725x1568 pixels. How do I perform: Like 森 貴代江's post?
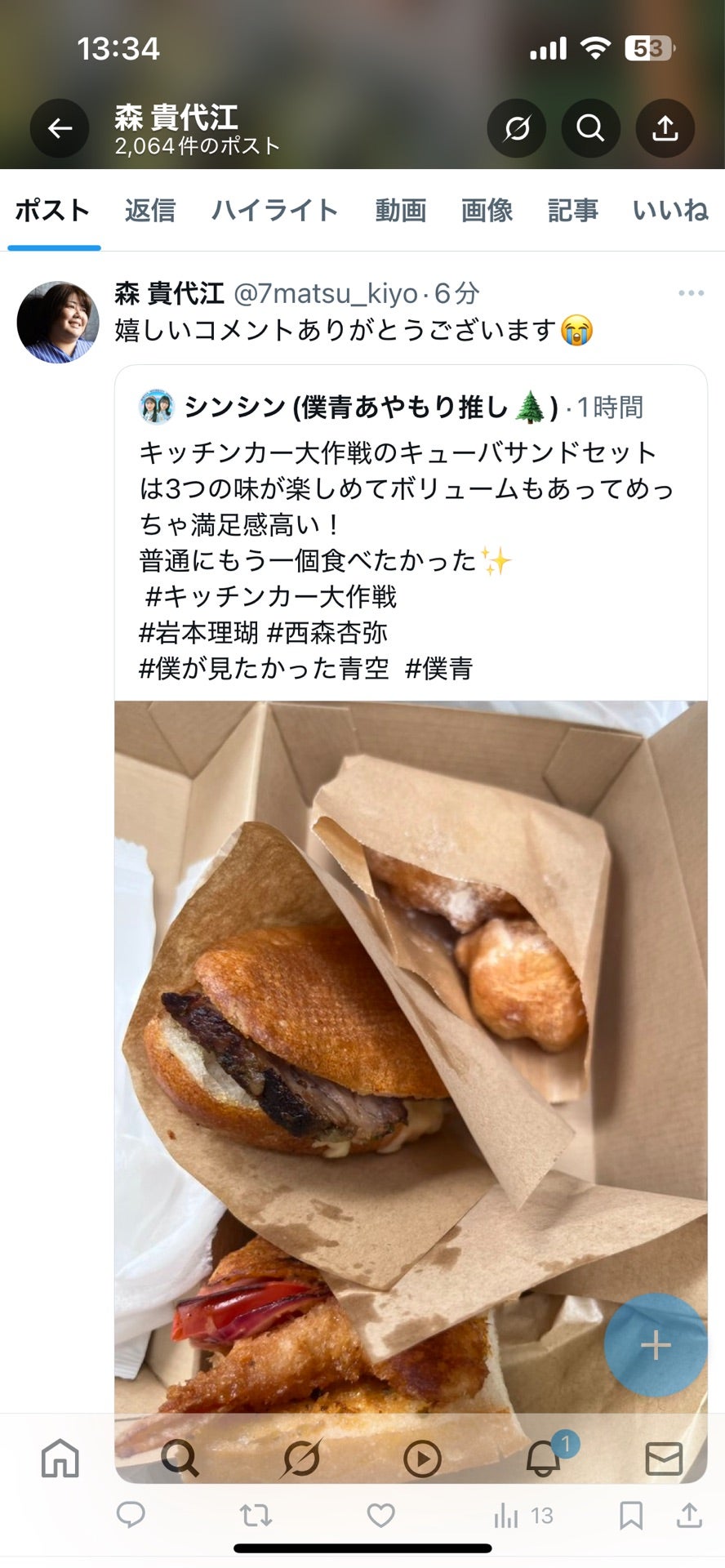pyautogui.click(x=380, y=1516)
